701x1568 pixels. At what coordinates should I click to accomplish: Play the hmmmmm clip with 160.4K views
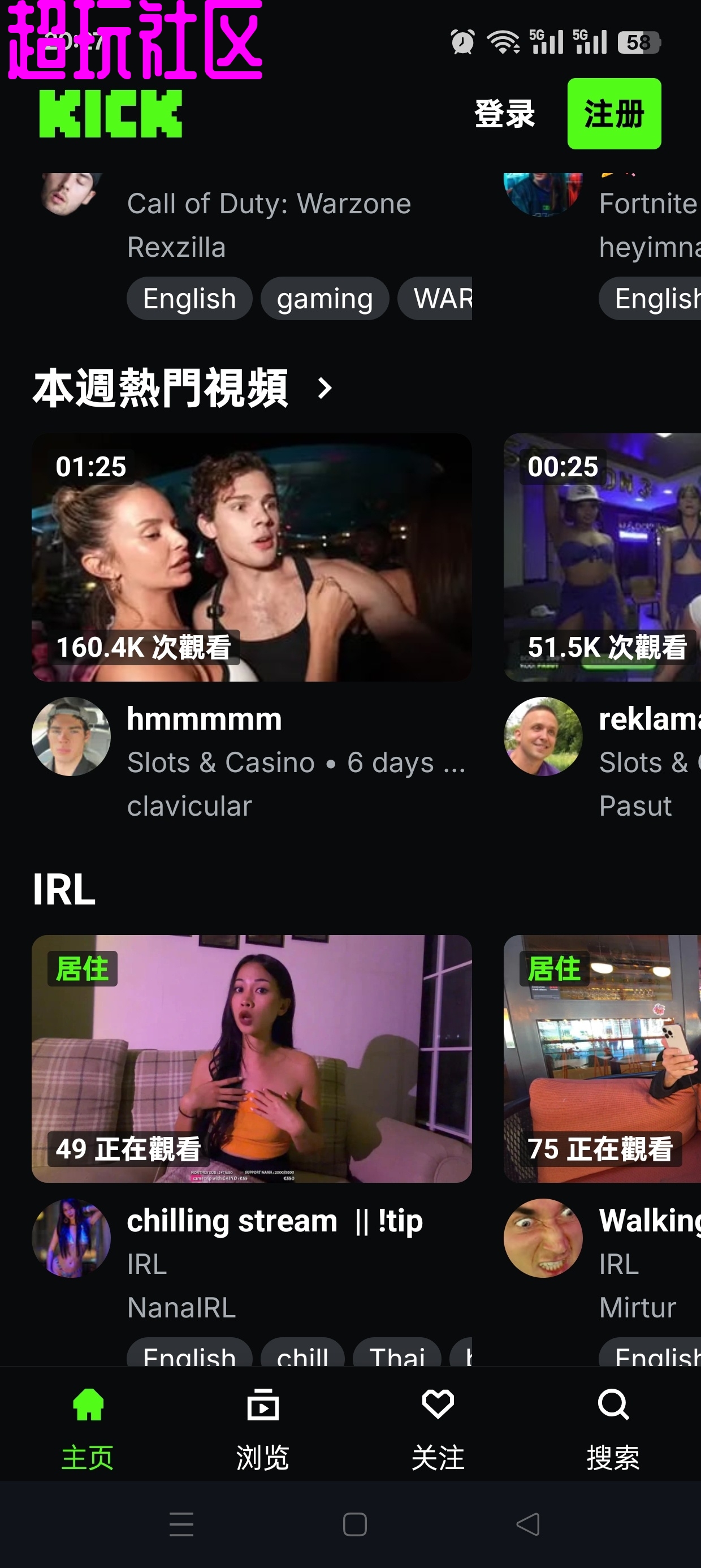(x=252, y=557)
